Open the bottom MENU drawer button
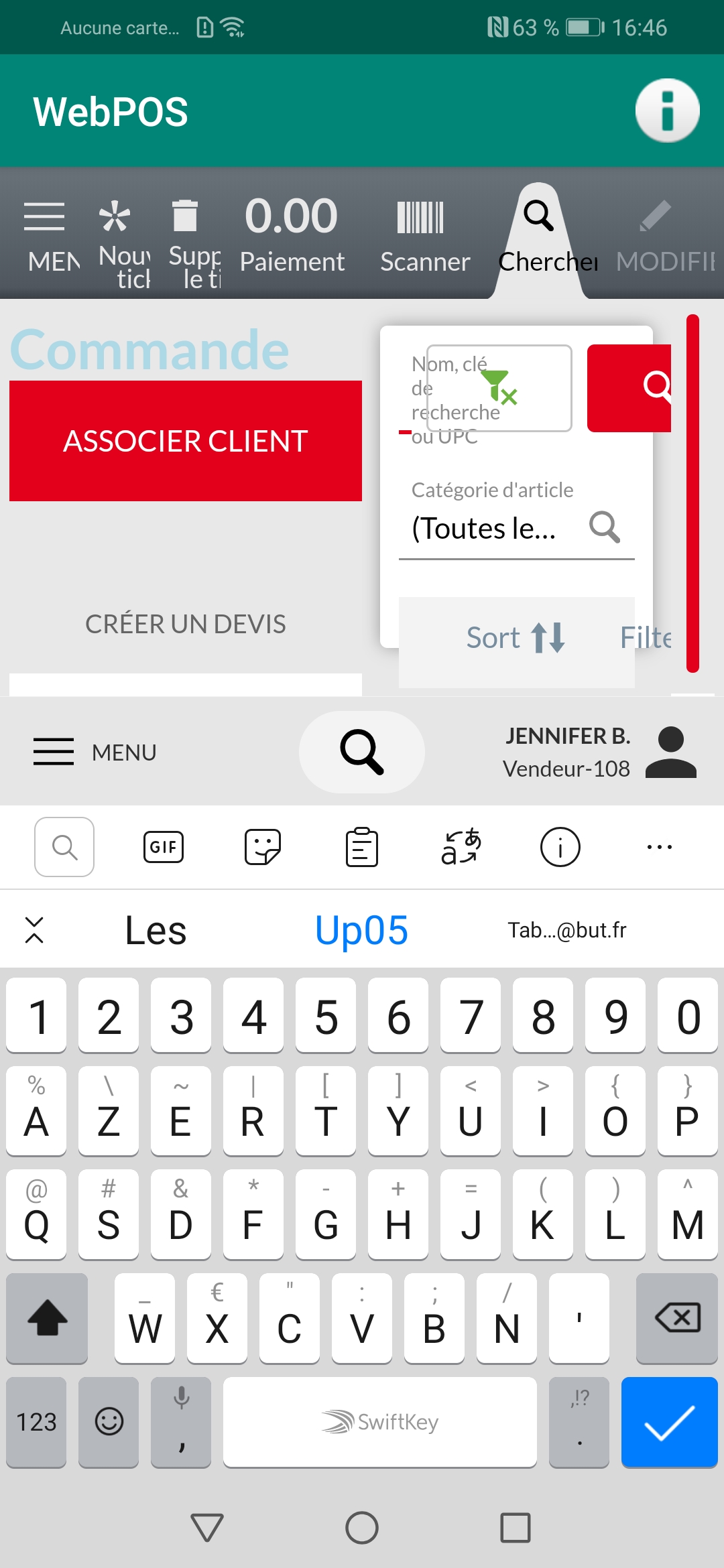 (94, 753)
